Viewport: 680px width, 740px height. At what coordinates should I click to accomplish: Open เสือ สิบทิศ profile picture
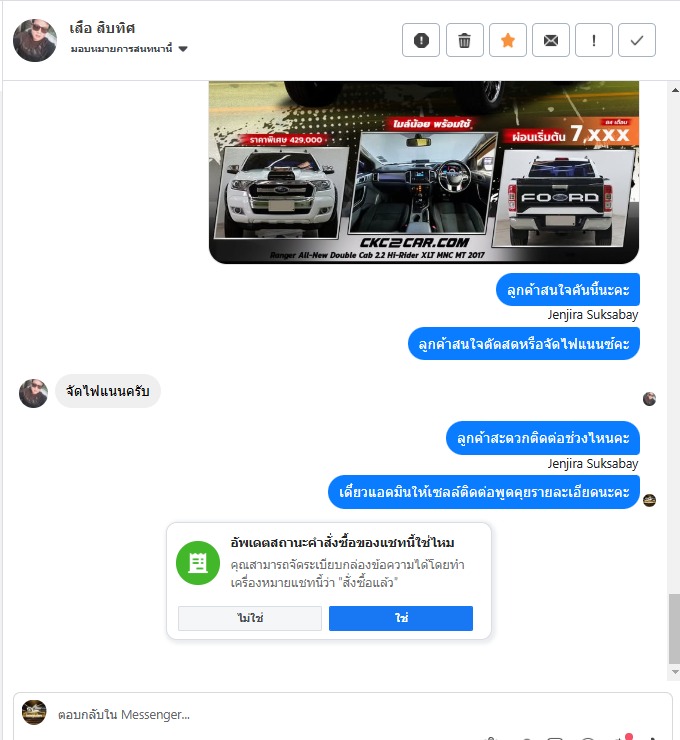click(x=35, y=40)
